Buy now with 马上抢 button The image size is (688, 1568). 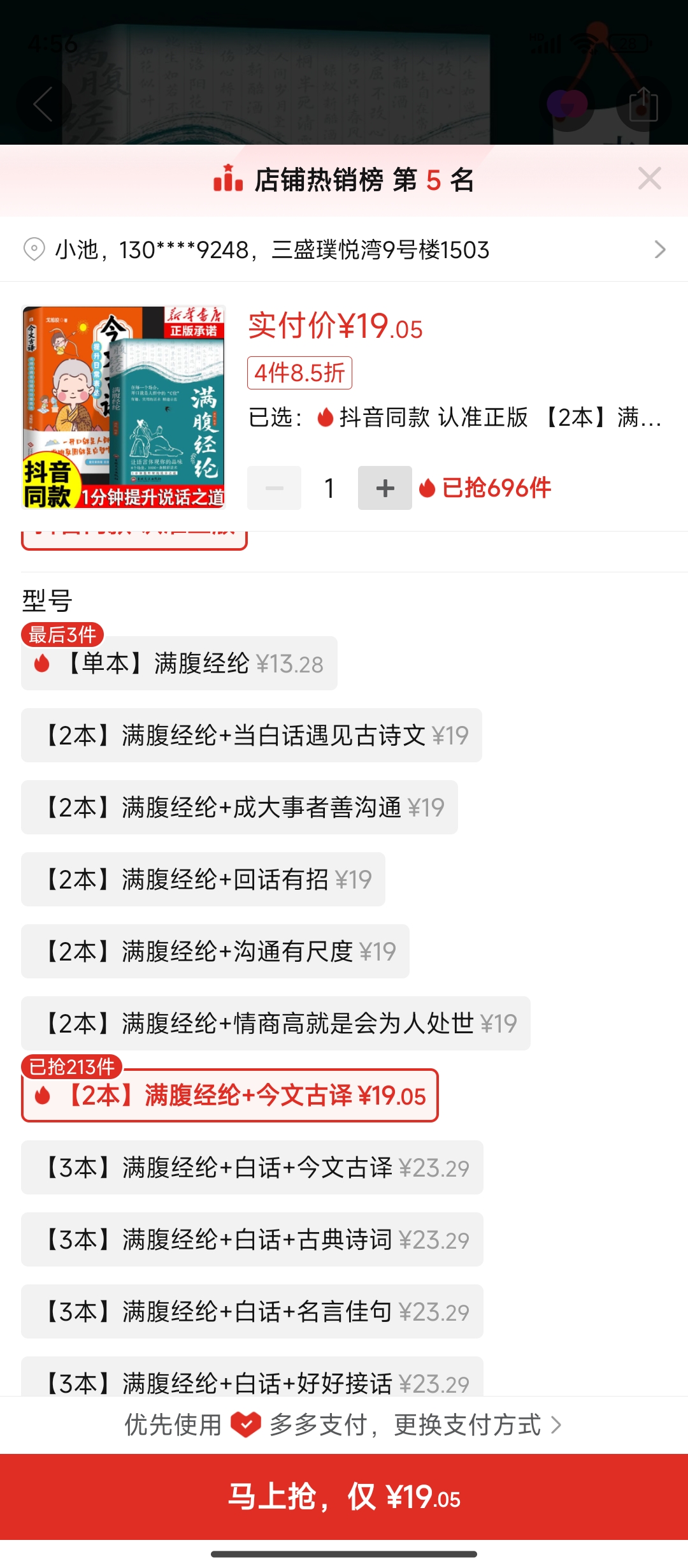(344, 1497)
